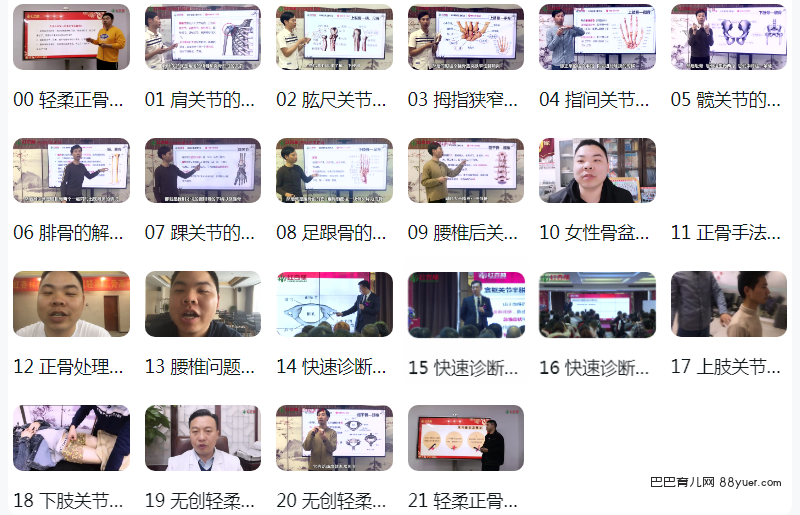
Task: Open video 18 下肢关节
Action: coord(71,437)
